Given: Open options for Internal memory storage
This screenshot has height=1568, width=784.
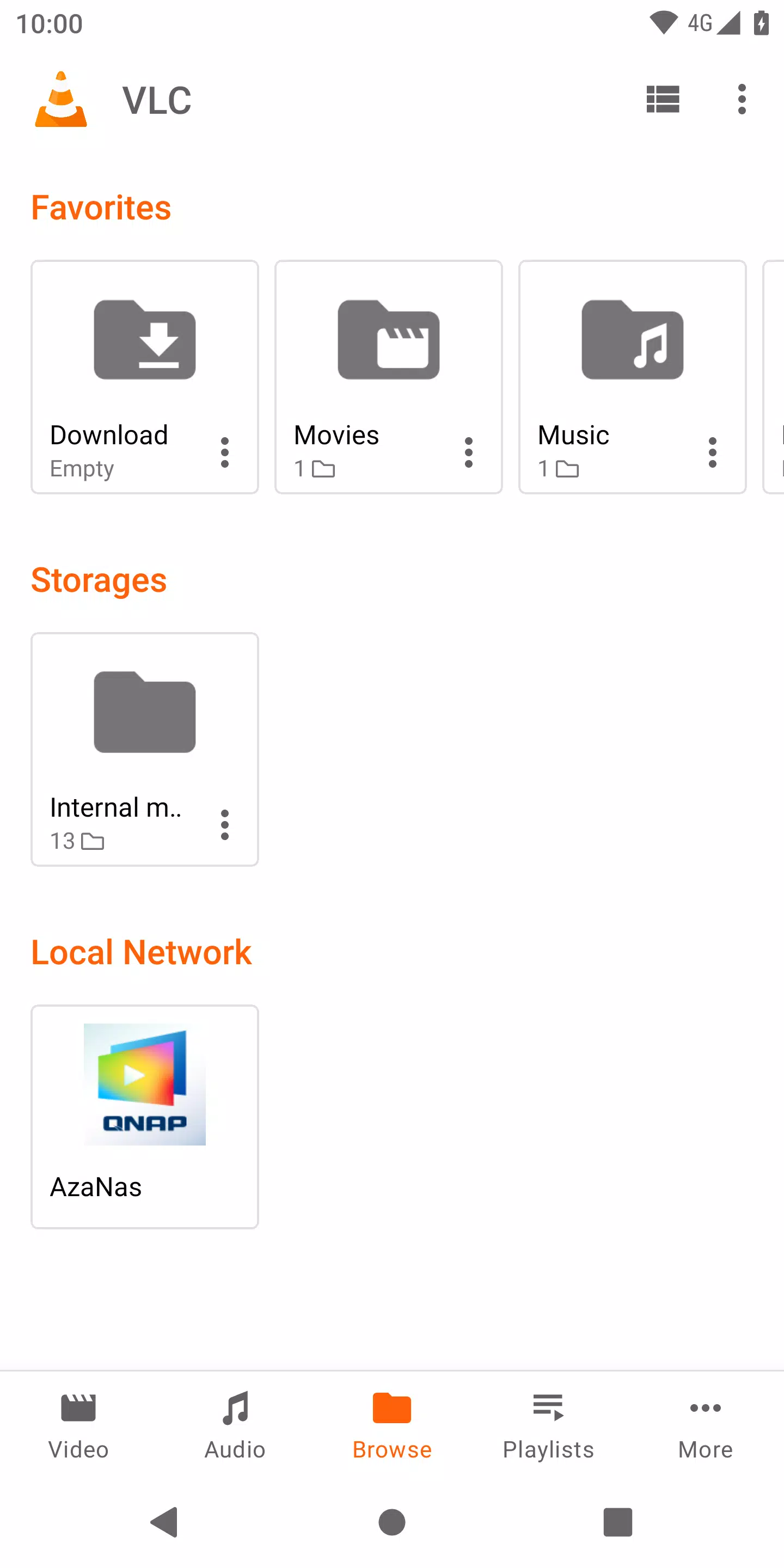Looking at the screenshot, I should pyautogui.click(x=225, y=825).
